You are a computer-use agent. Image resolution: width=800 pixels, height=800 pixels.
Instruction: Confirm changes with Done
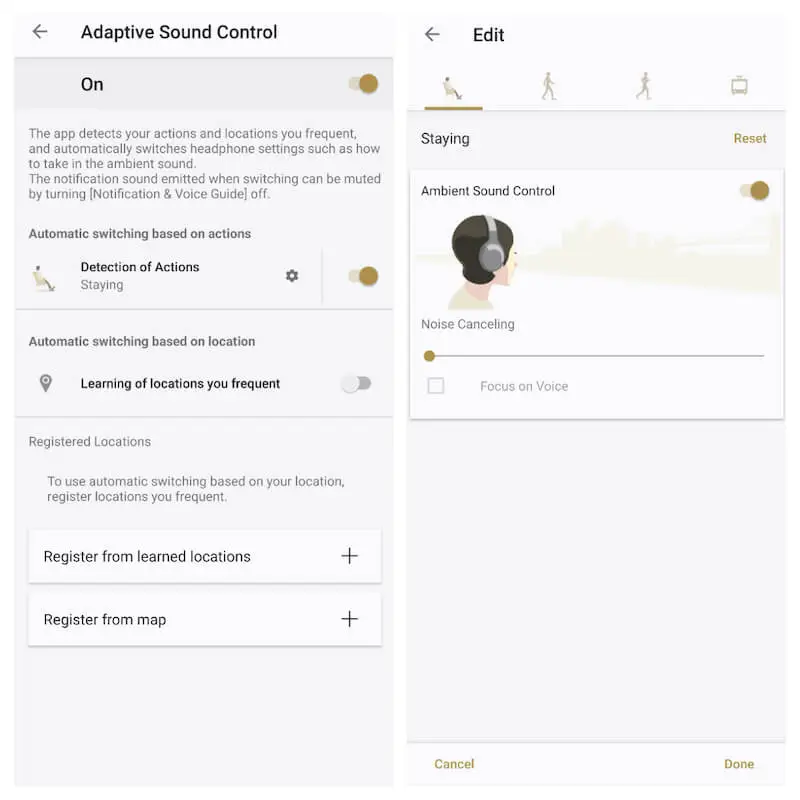(739, 764)
